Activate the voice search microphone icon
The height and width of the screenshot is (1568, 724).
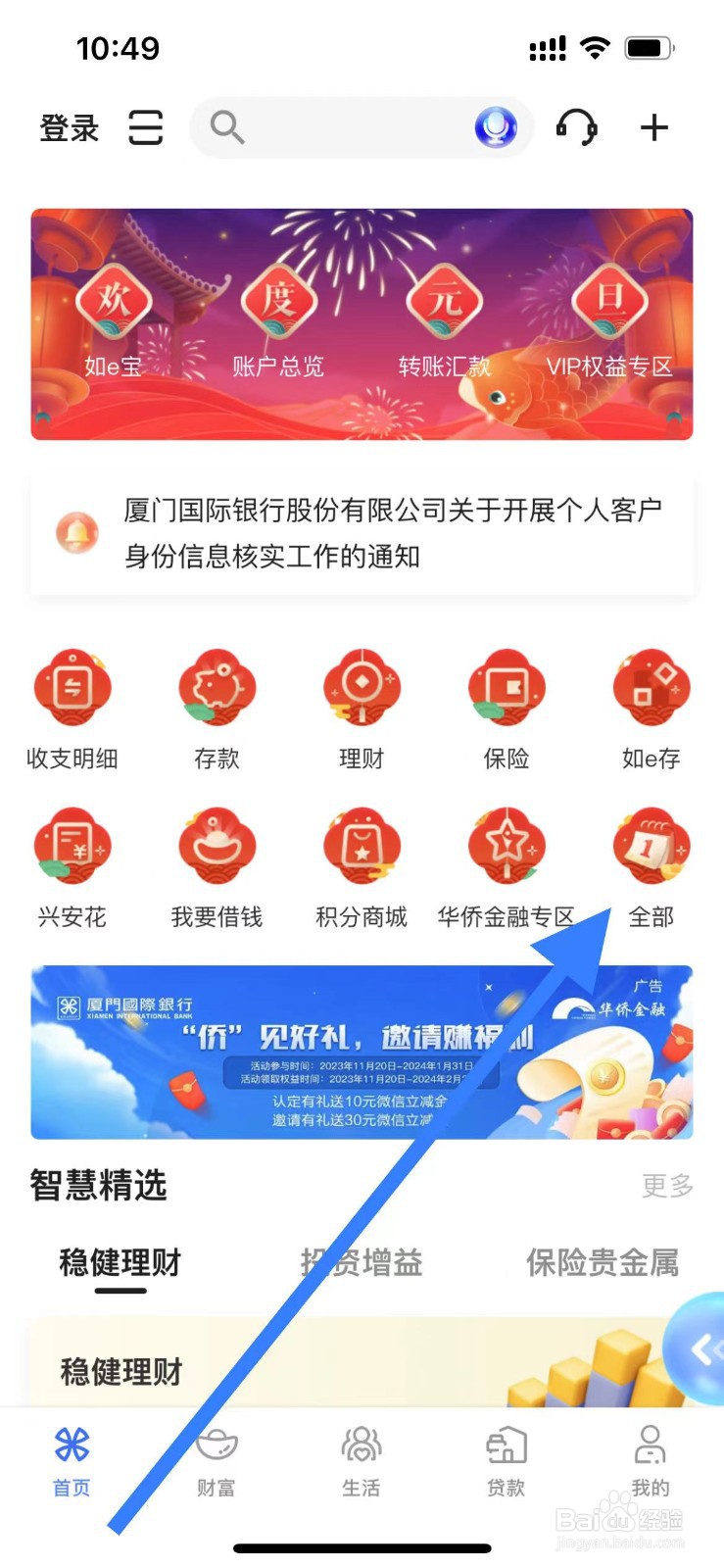(x=495, y=126)
